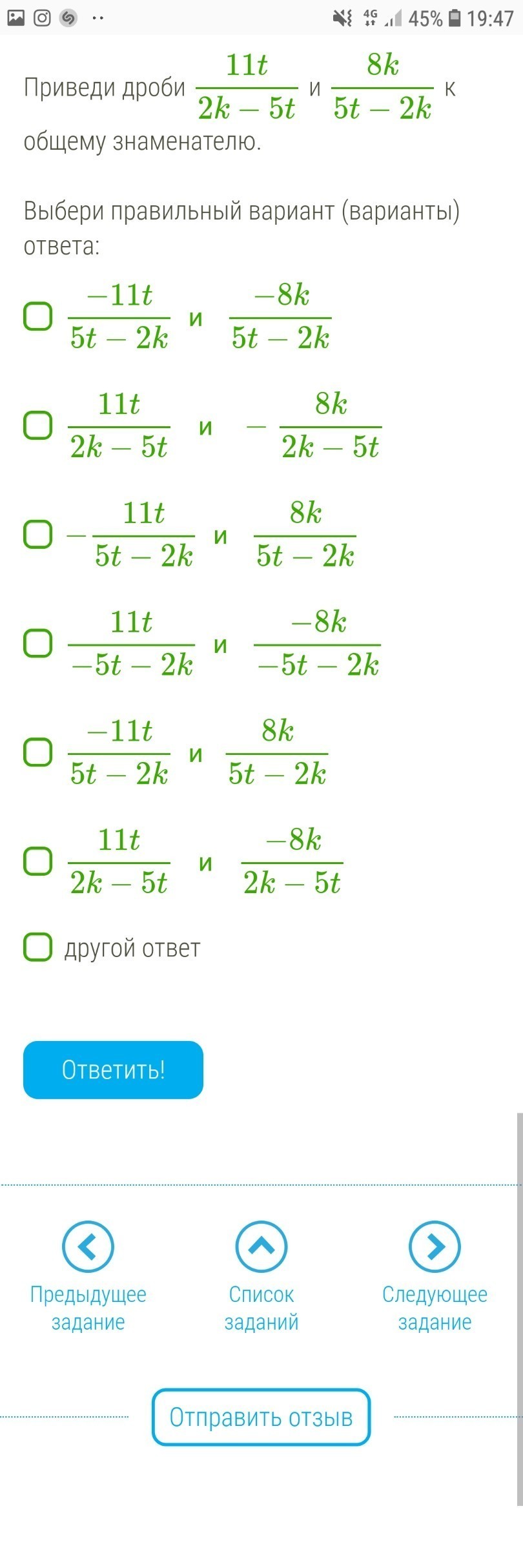The height and width of the screenshot is (1568, 523).
Task: Tap the Отправить отзыв button
Action: (x=261, y=1417)
